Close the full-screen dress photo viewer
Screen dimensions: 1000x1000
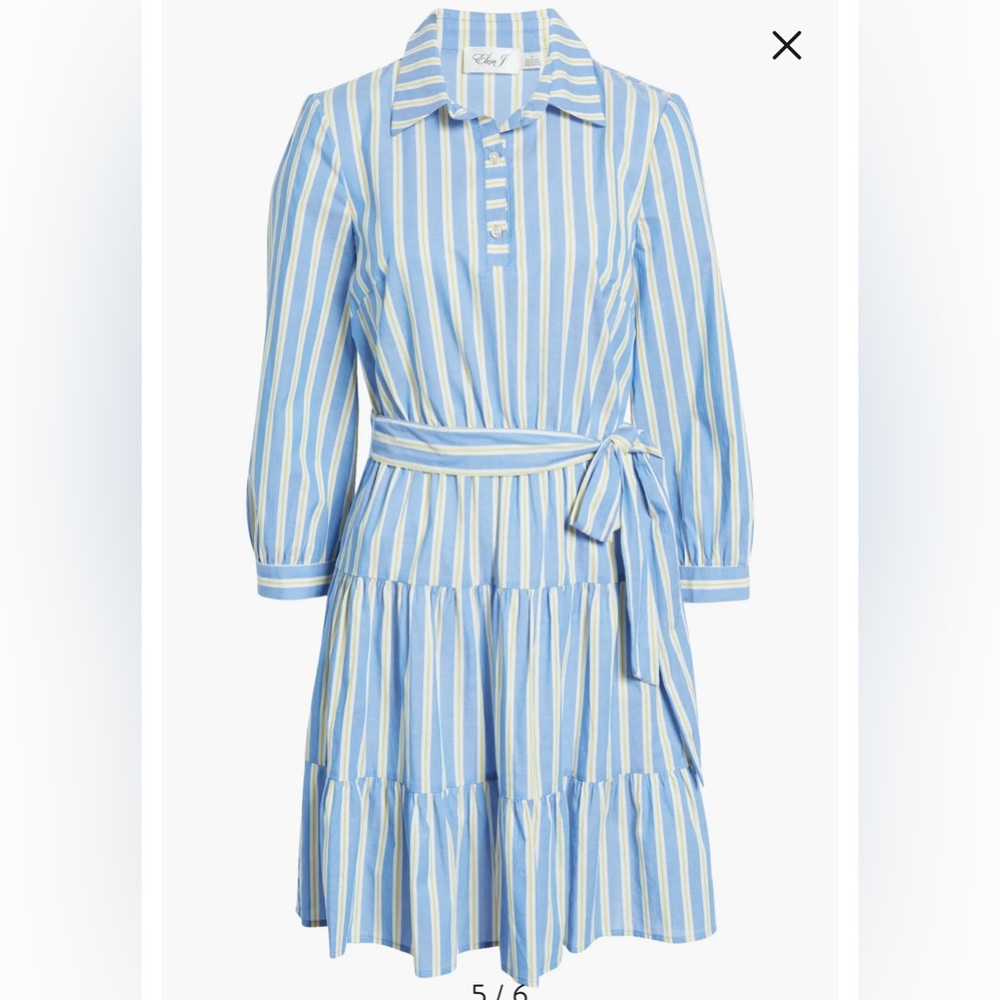(x=786, y=46)
